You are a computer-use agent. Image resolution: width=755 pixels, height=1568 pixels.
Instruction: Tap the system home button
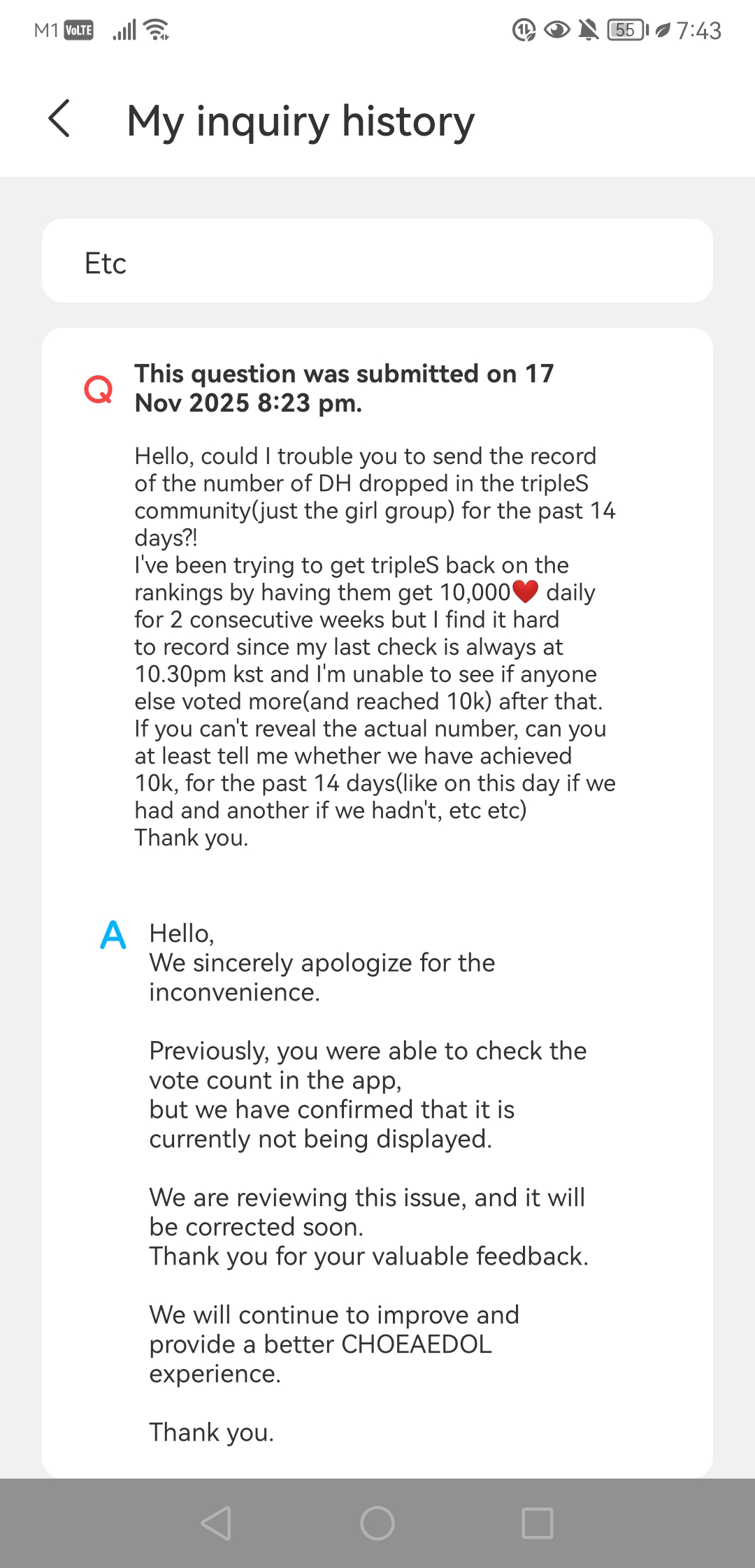click(x=377, y=1523)
